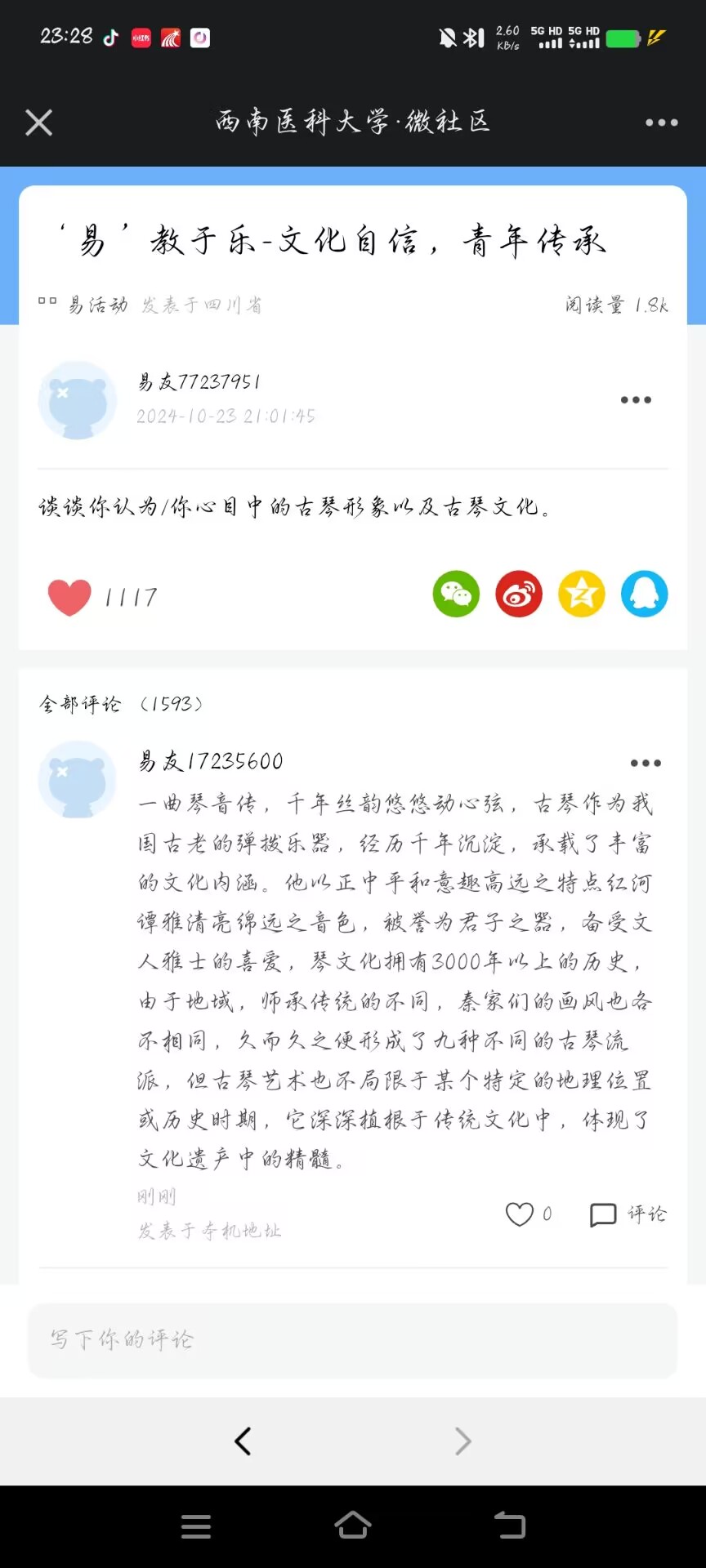Share the post to WeChat
The image size is (706, 1568).
click(456, 594)
